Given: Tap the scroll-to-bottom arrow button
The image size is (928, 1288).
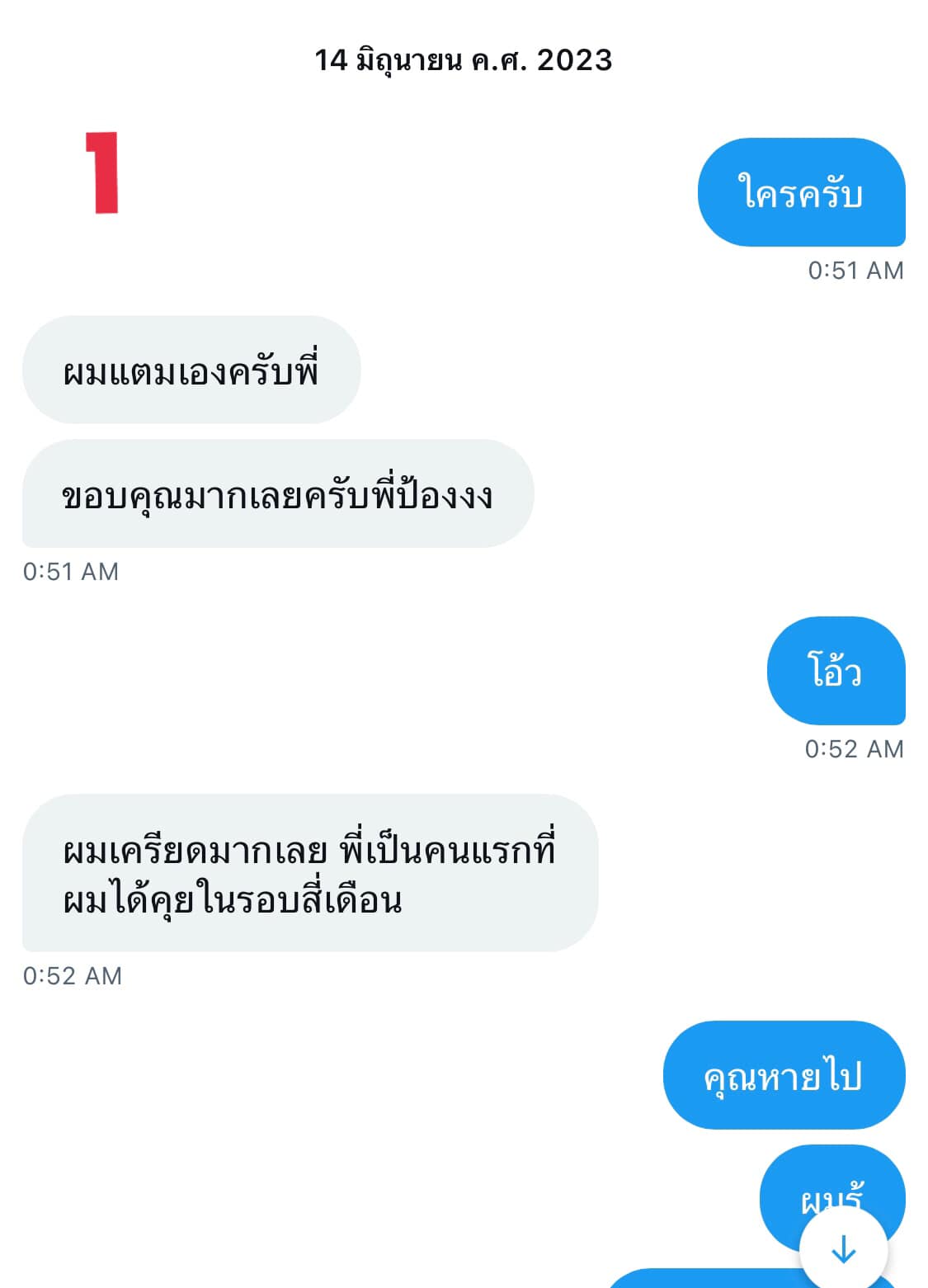Looking at the screenshot, I should pyautogui.click(x=843, y=1250).
